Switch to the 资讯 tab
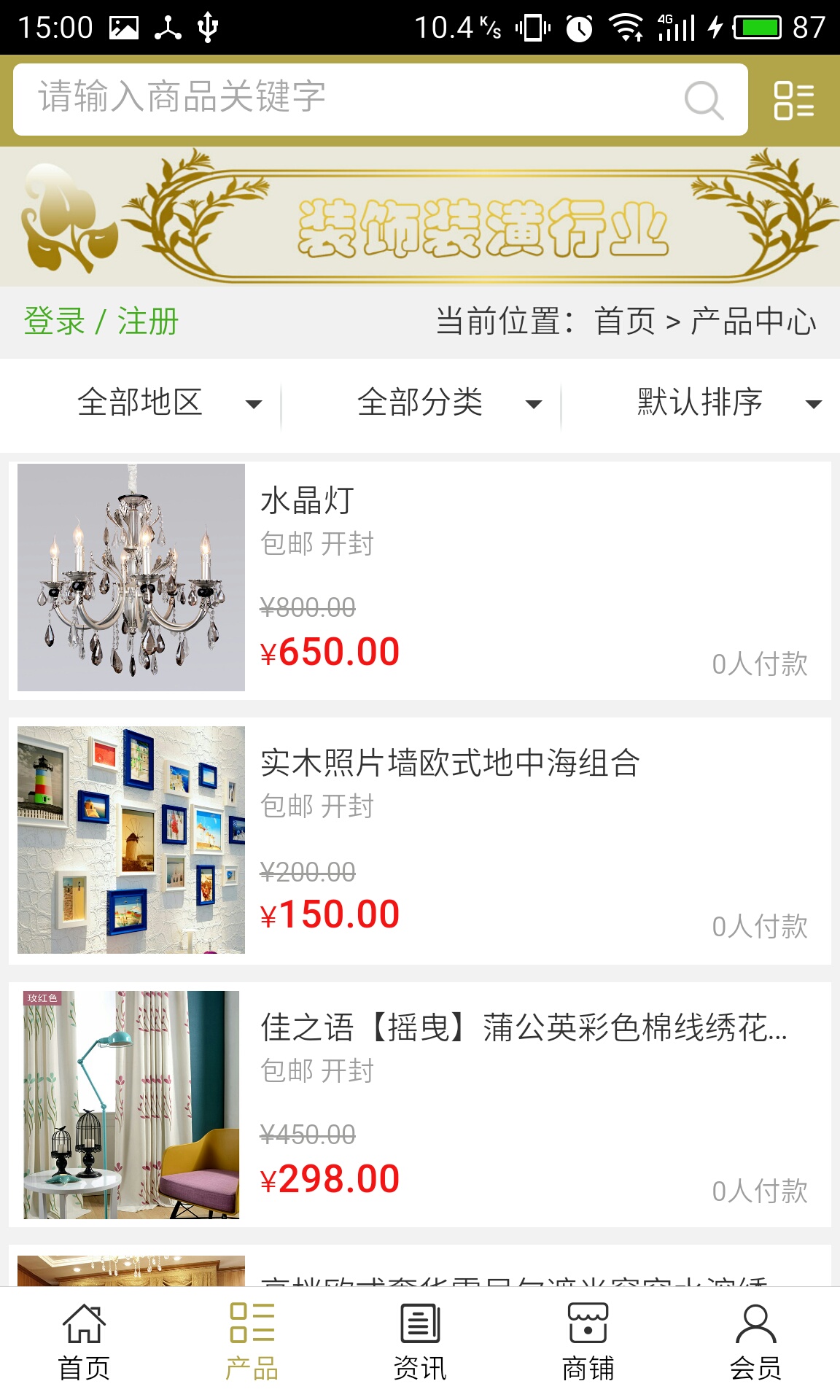Image resolution: width=840 pixels, height=1400 pixels. pyautogui.click(x=420, y=1343)
